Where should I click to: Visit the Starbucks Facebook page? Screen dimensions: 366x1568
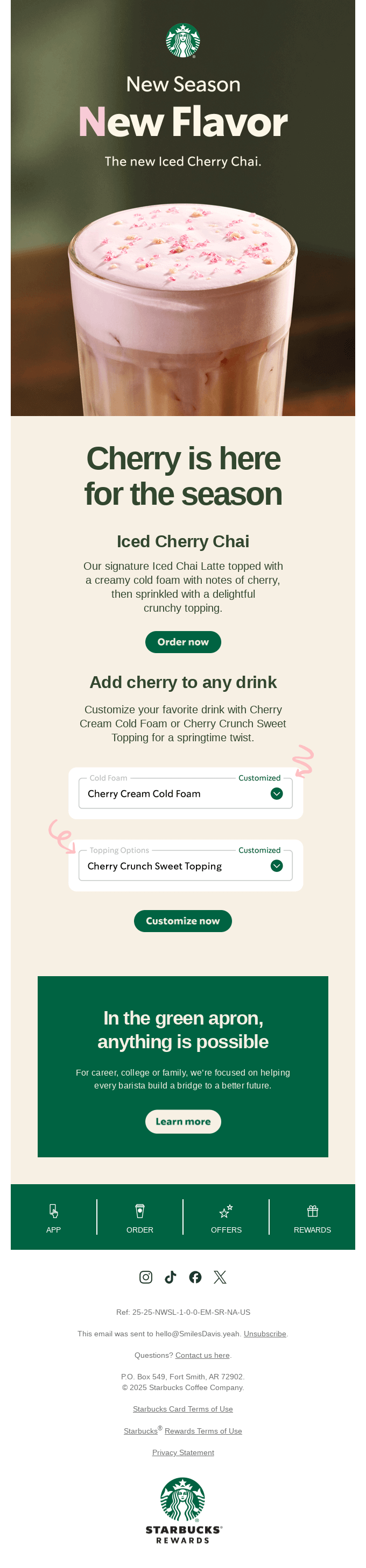point(195,1277)
